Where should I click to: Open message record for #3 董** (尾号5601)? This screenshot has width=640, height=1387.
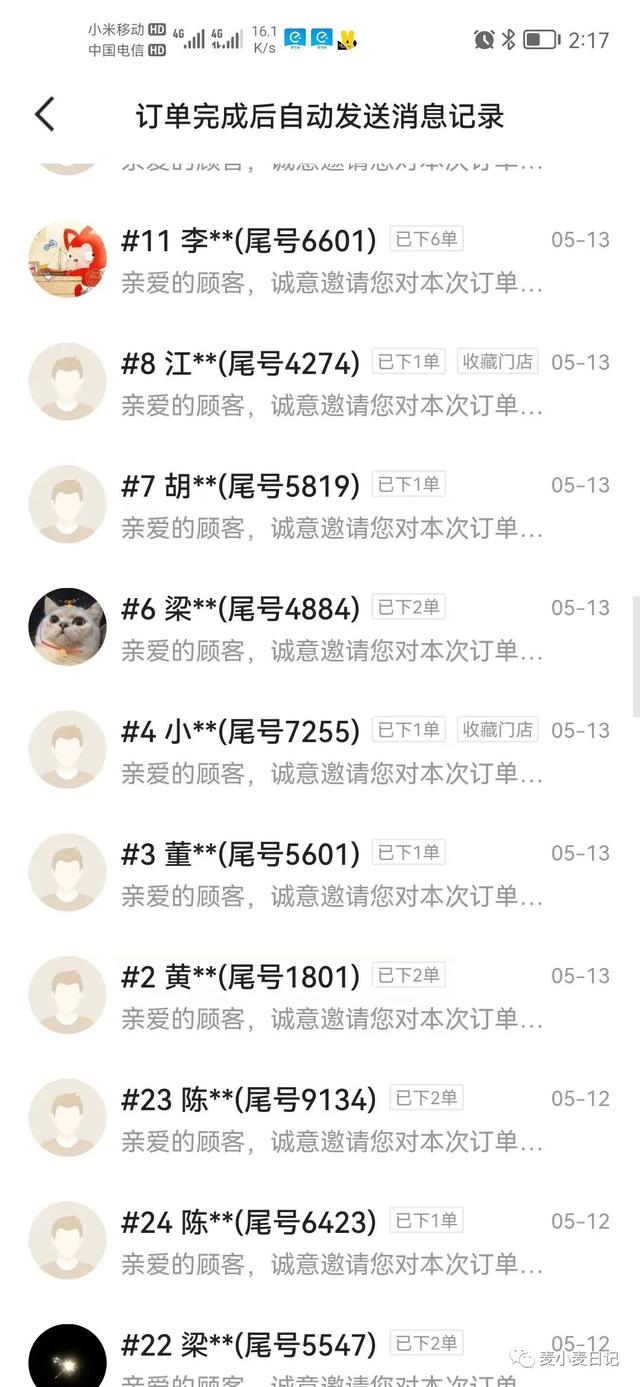coord(330,873)
